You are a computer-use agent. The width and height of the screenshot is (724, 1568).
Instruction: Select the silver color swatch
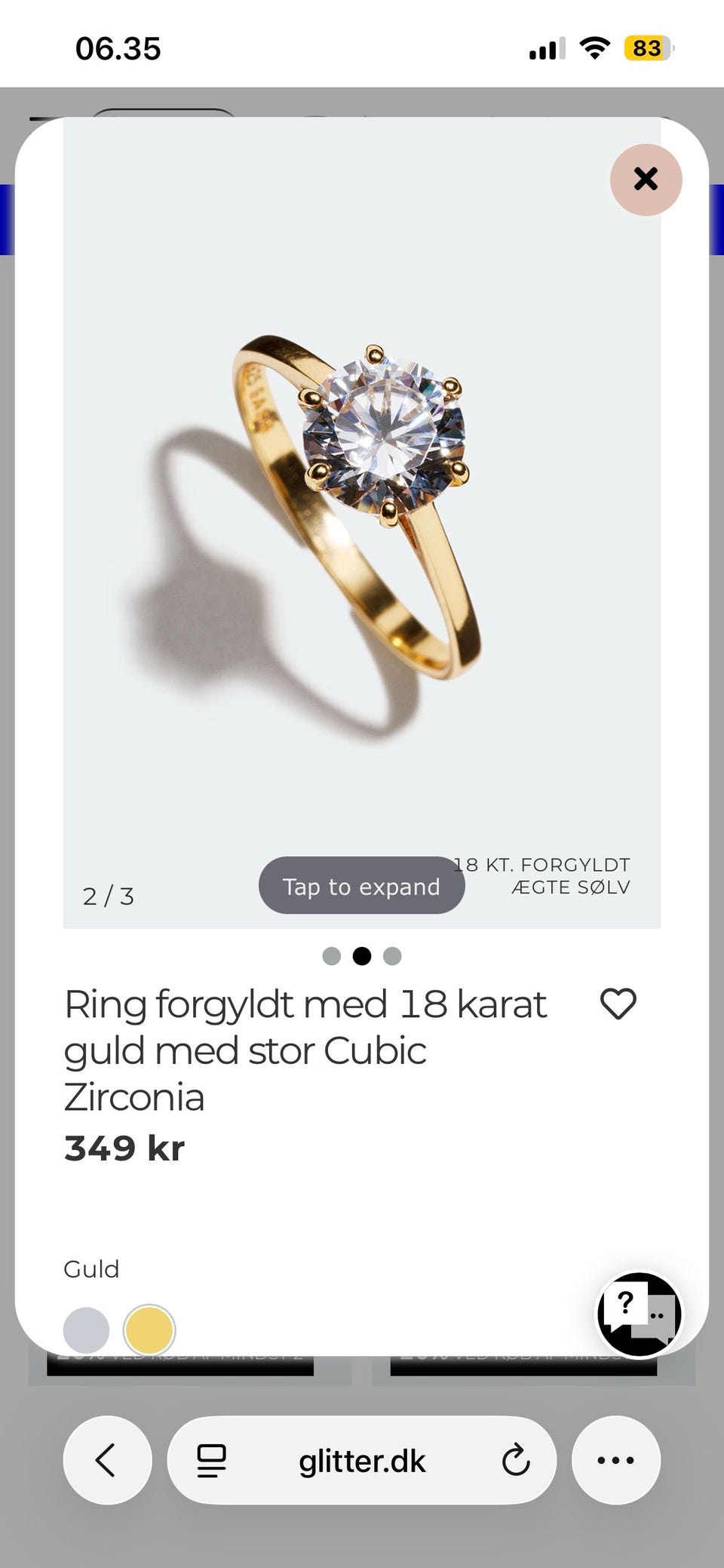(86, 1330)
